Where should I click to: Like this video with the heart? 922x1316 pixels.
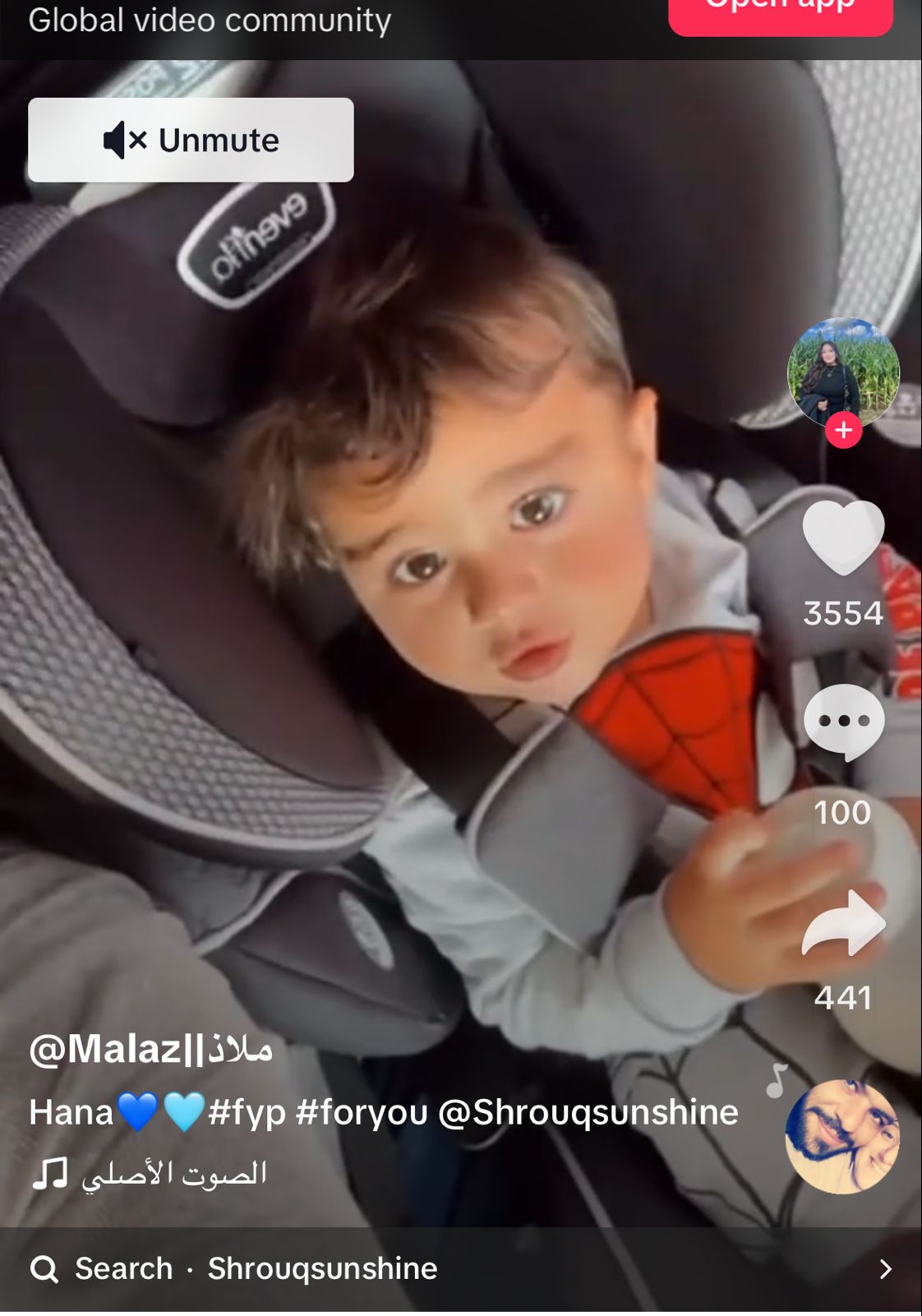pos(843,538)
